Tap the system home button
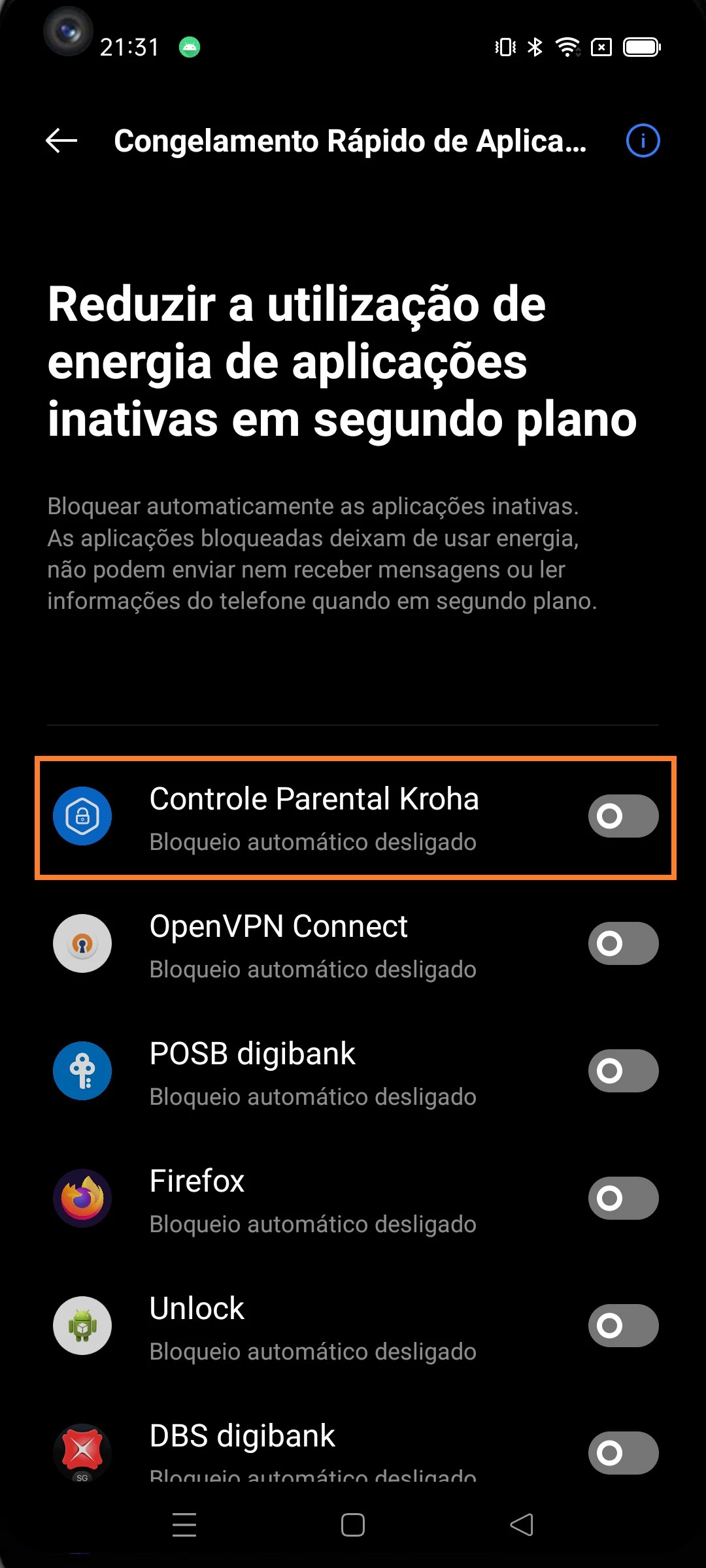The width and height of the screenshot is (706, 1568). [353, 1525]
